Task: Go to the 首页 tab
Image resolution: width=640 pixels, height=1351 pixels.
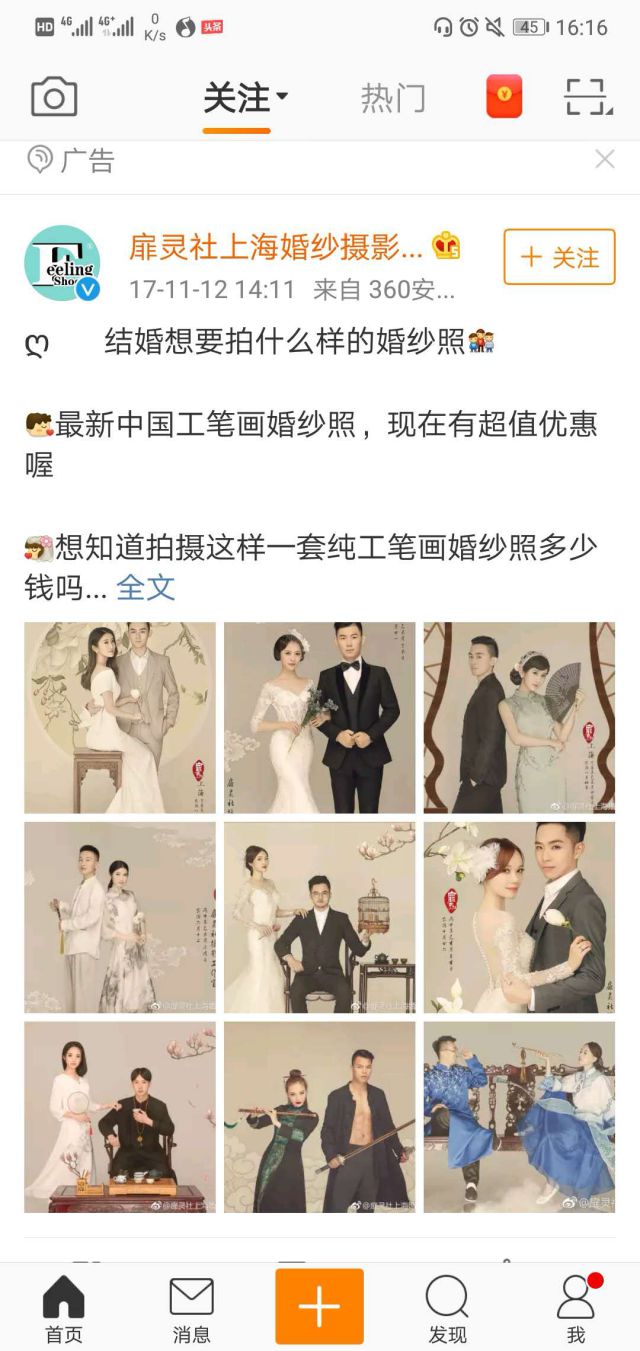Action: click(x=63, y=1308)
